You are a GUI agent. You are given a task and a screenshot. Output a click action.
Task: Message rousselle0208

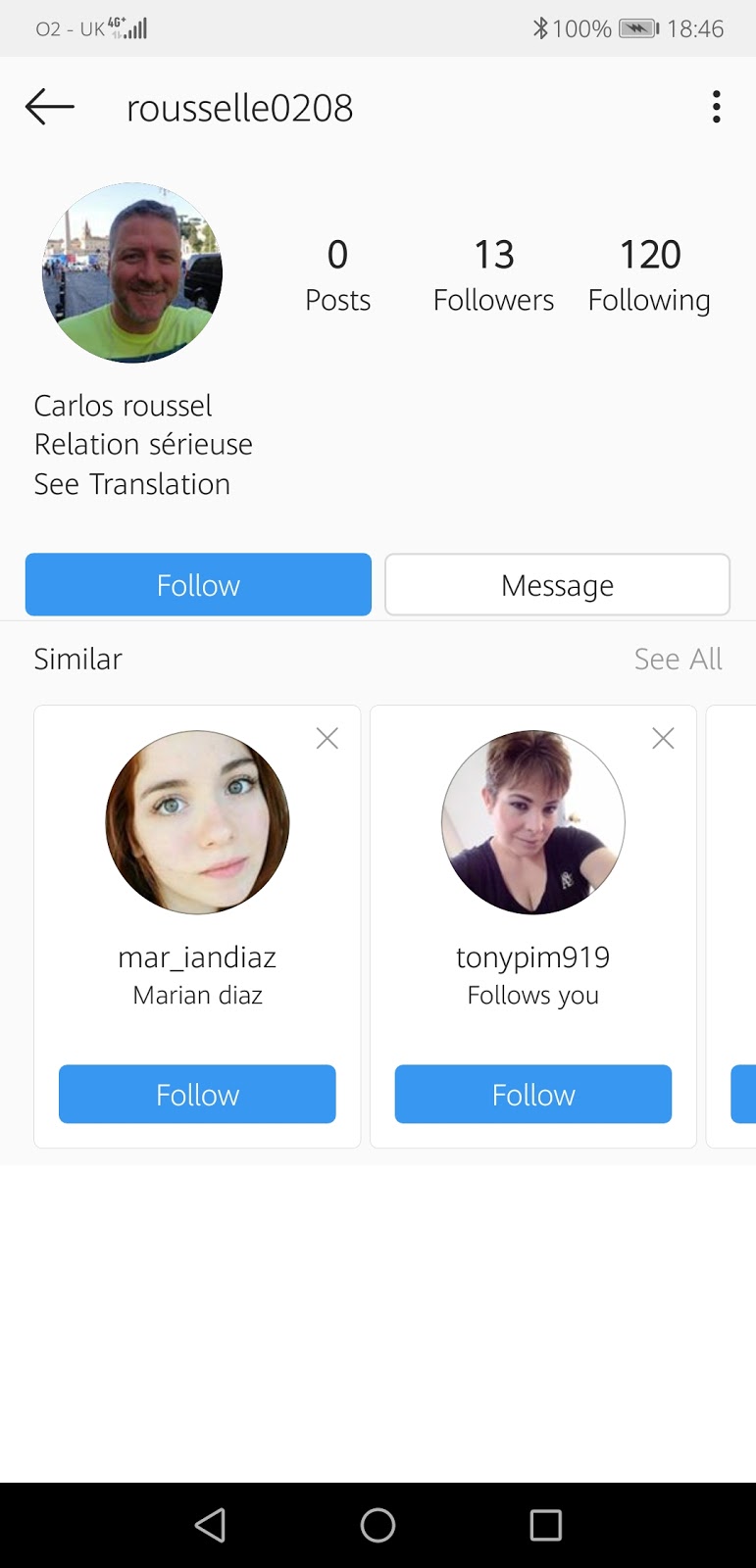pos(557,585)
